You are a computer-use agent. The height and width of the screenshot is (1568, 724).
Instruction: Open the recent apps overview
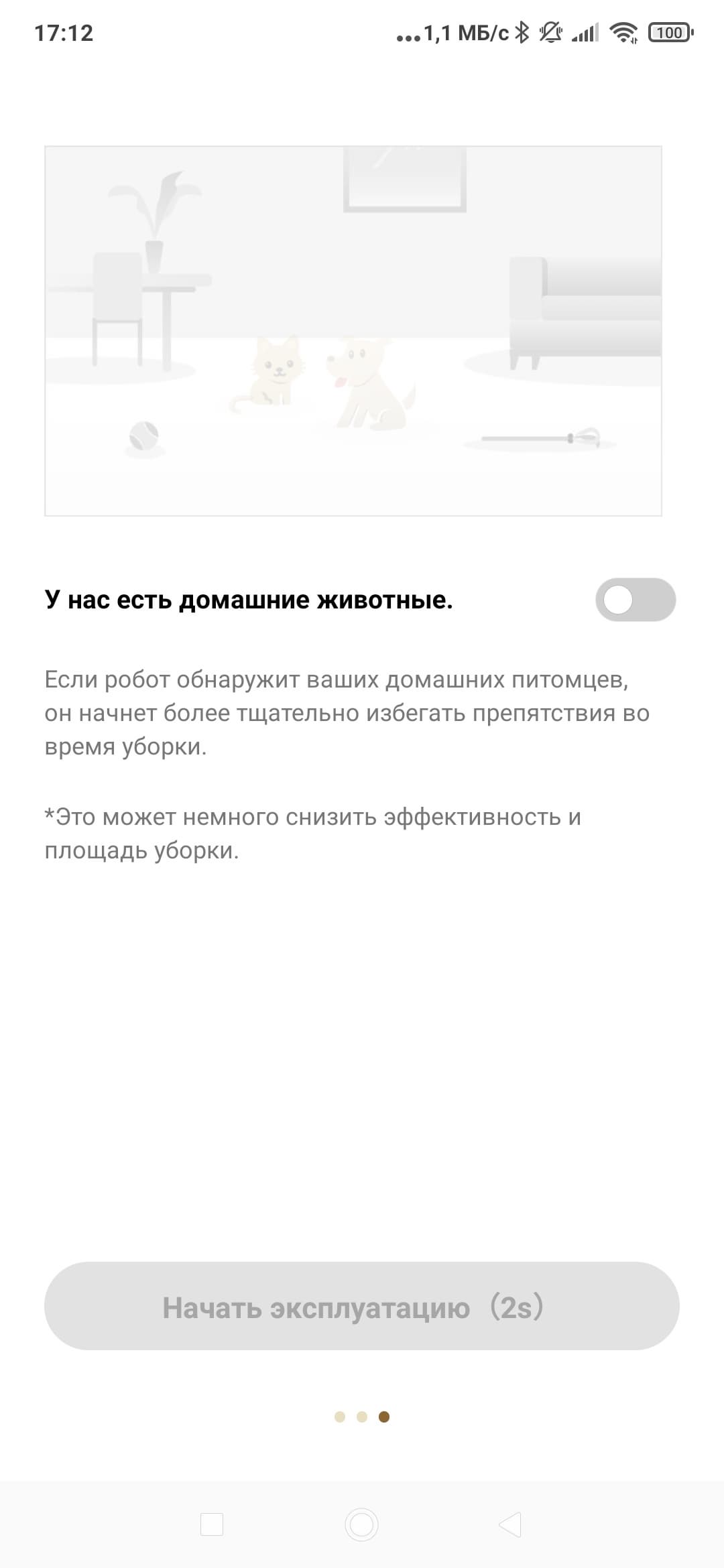point(212,1524)
